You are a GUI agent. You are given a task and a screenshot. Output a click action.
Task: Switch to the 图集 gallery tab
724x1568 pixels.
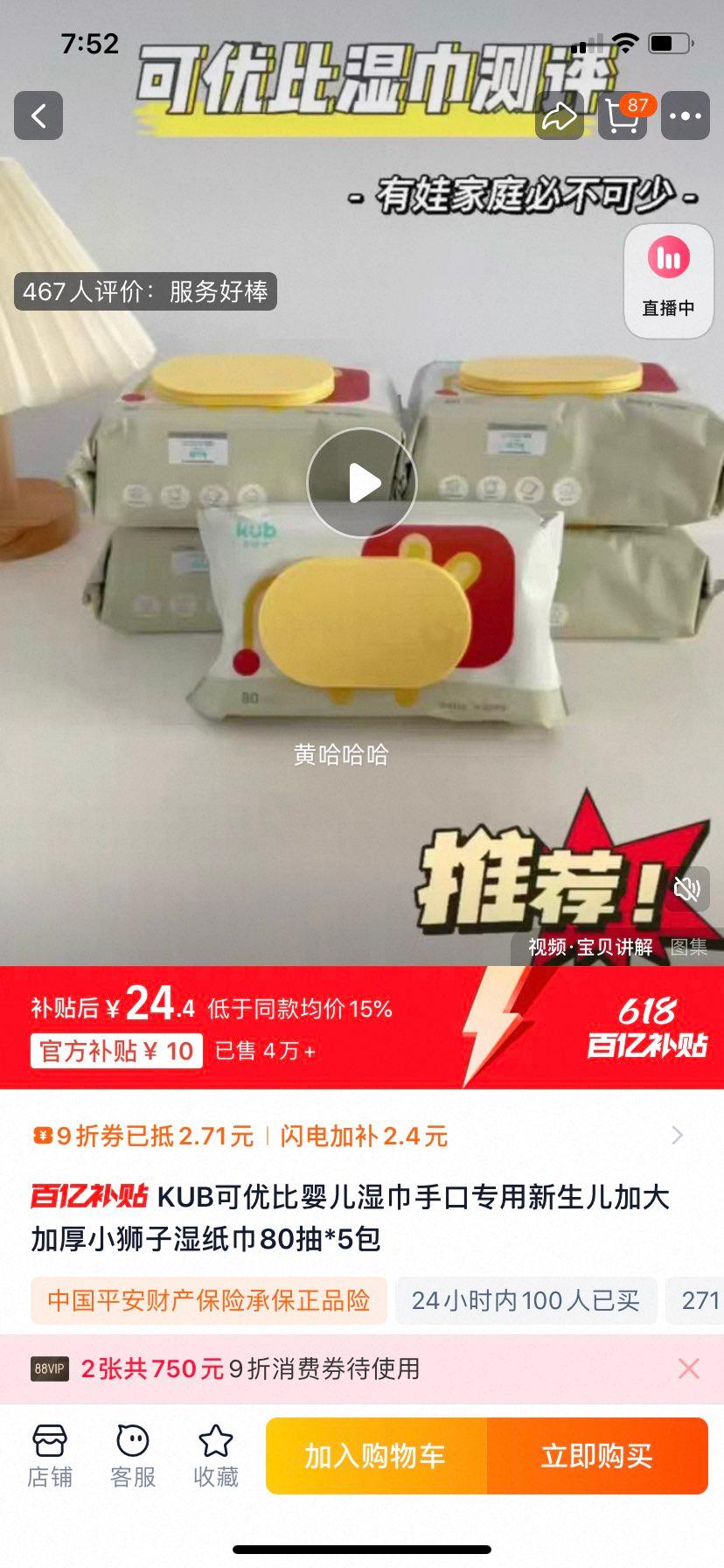tap(689, 947)
